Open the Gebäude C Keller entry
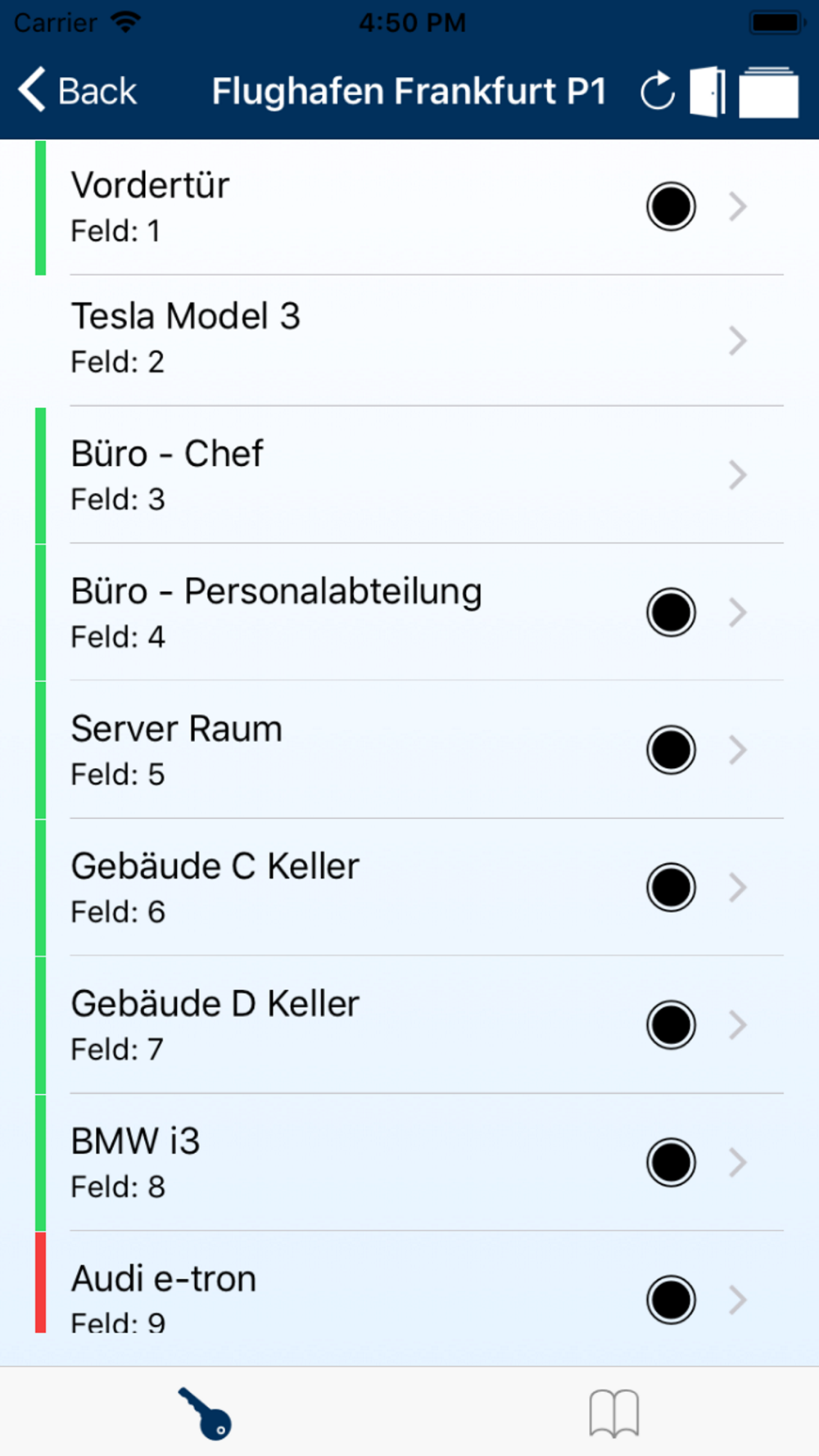Viewport: 819px width, 1456px height. pyautogui.click(x=409, y=888)
